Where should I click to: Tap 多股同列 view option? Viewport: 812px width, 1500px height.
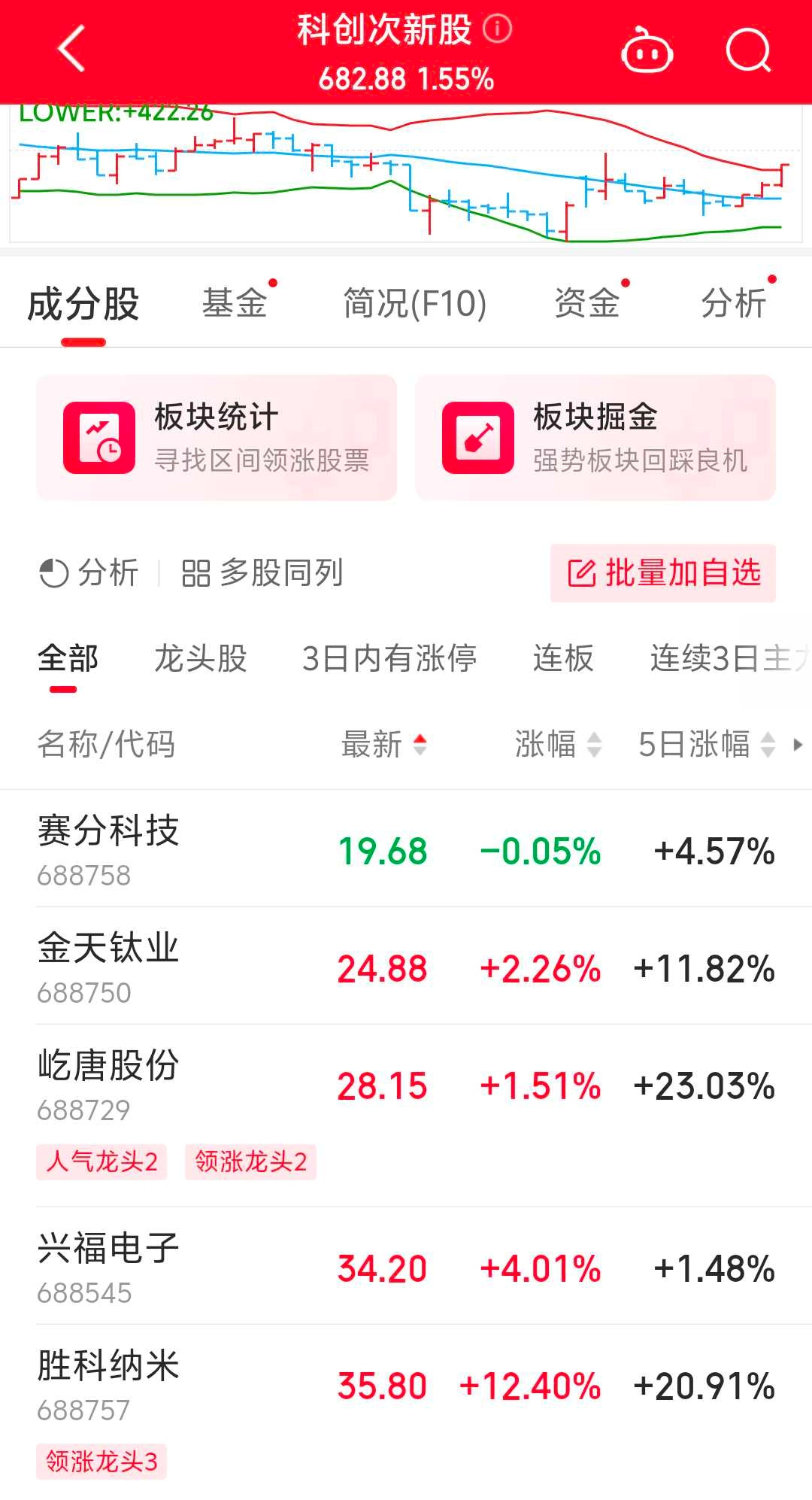(262, 573)
